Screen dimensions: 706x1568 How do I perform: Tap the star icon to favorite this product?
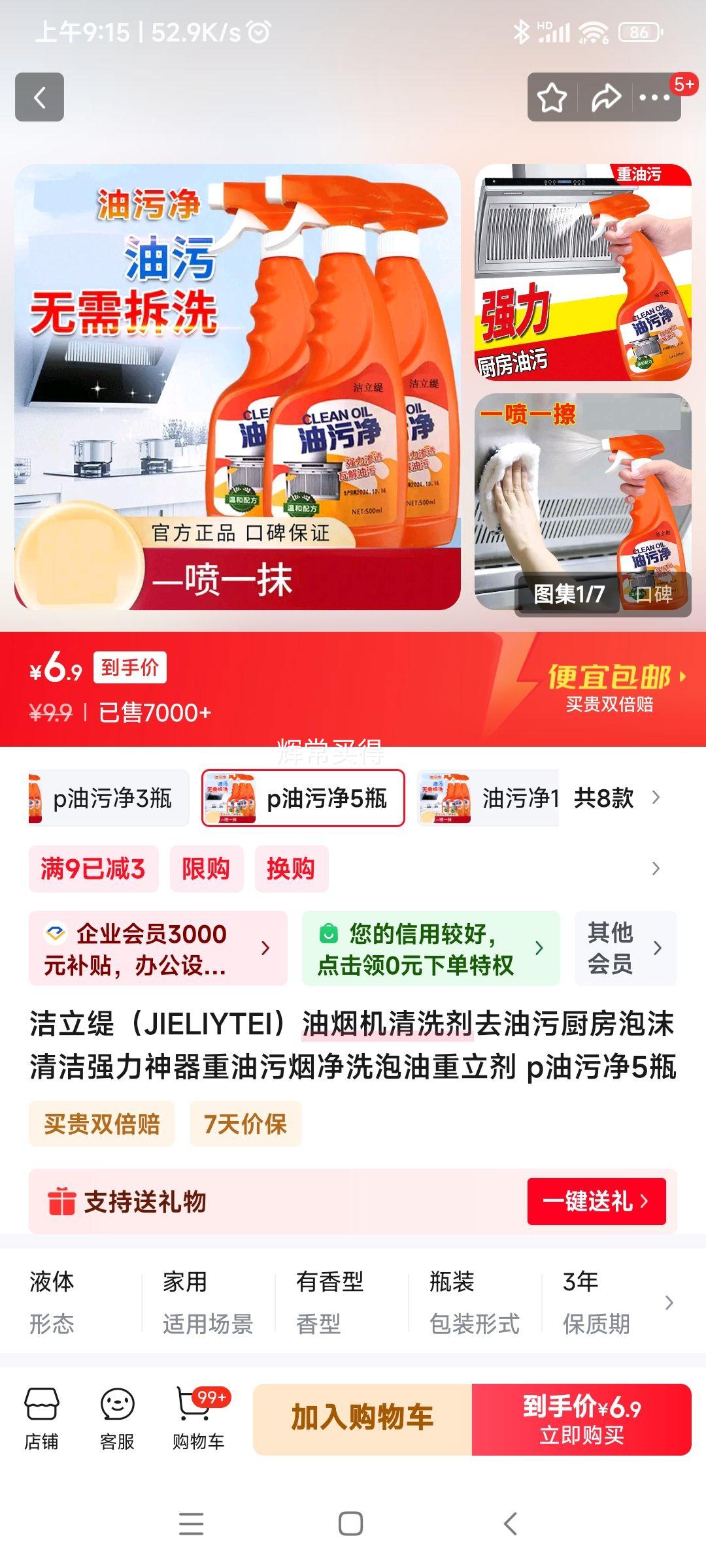coord(552,98)
